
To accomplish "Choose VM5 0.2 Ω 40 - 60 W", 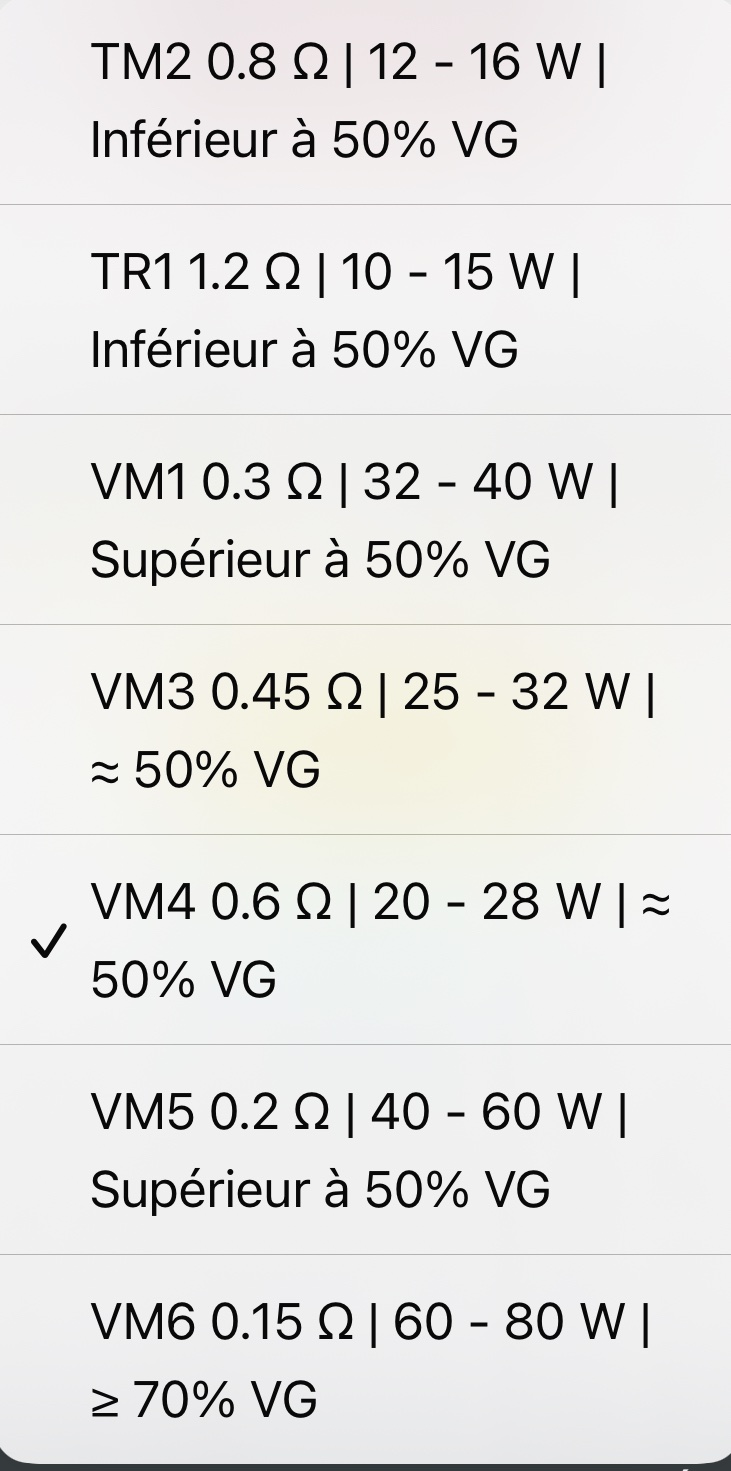I will click(365, 1150).
